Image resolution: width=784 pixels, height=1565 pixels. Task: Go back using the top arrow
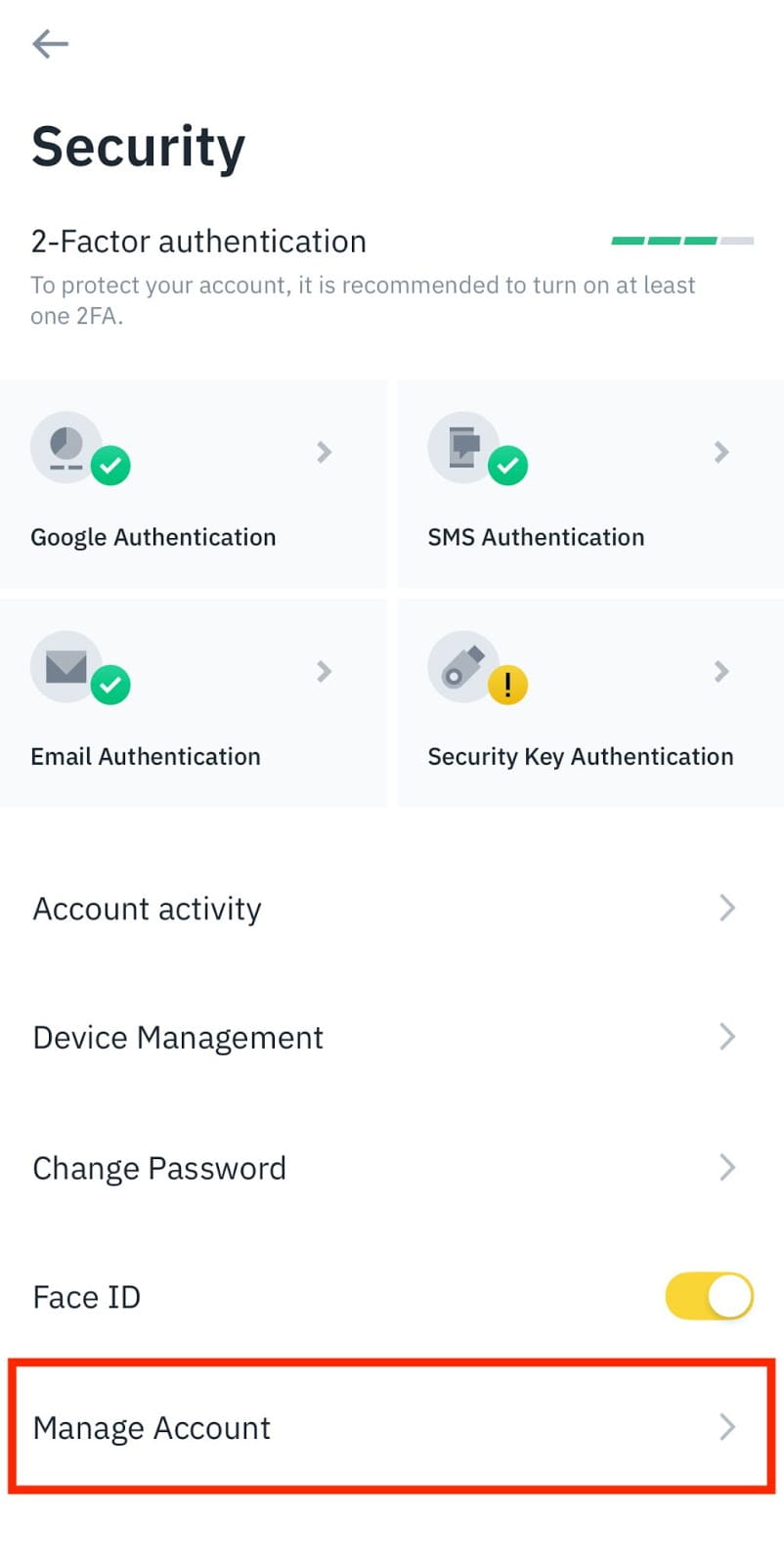click(x=50, y=44)
